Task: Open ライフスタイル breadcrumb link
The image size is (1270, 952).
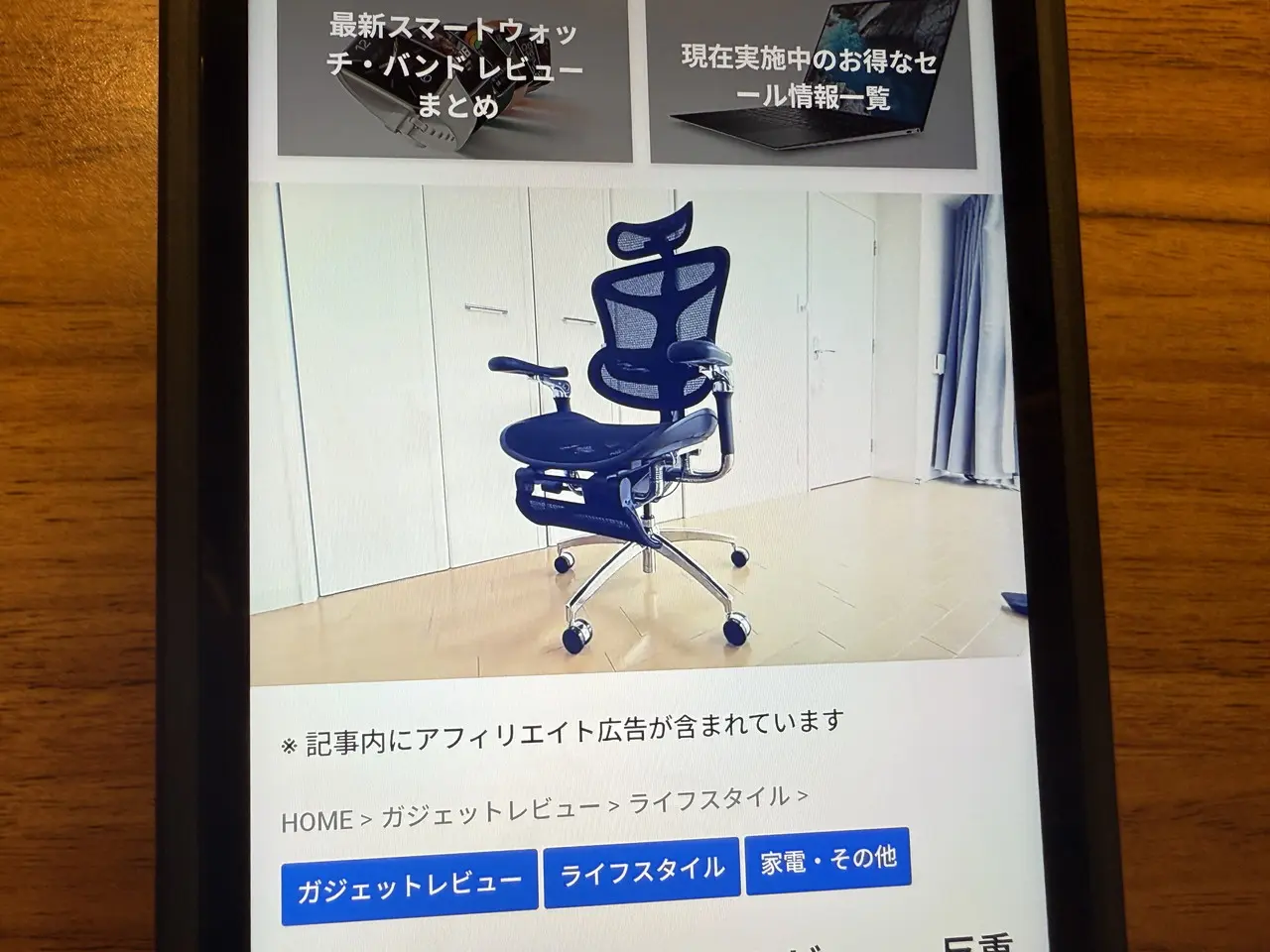Action: click(x=709, y=799)
